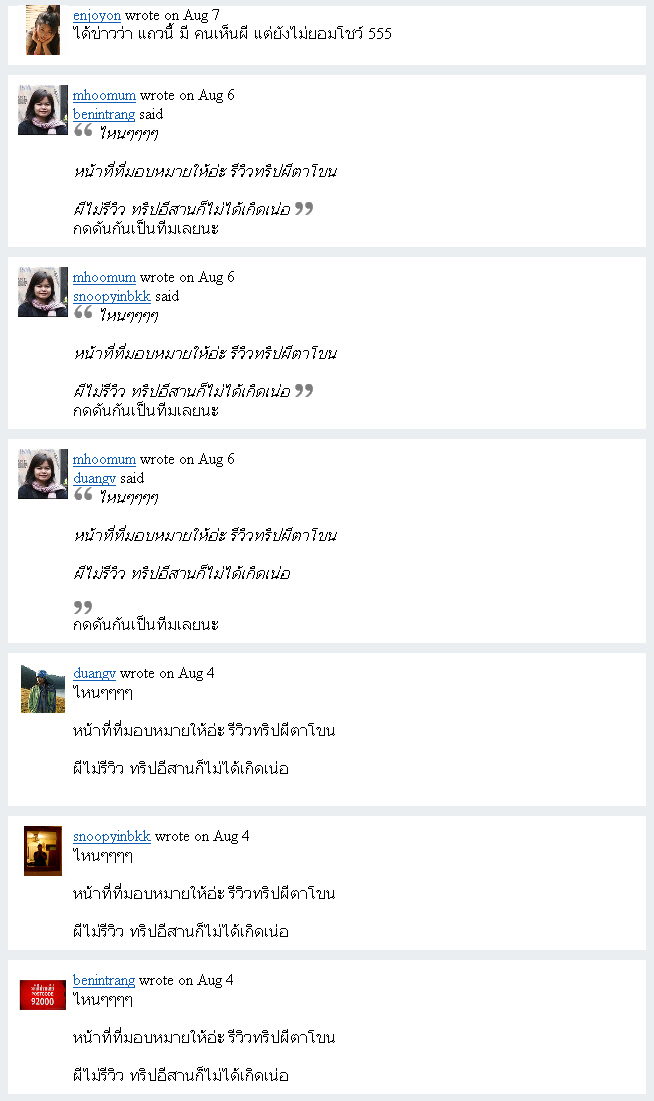This screenshot has height=1101, width=654.
Task: Tap benintrang's red avatar on Aug 4 comment
Action: 43,995
